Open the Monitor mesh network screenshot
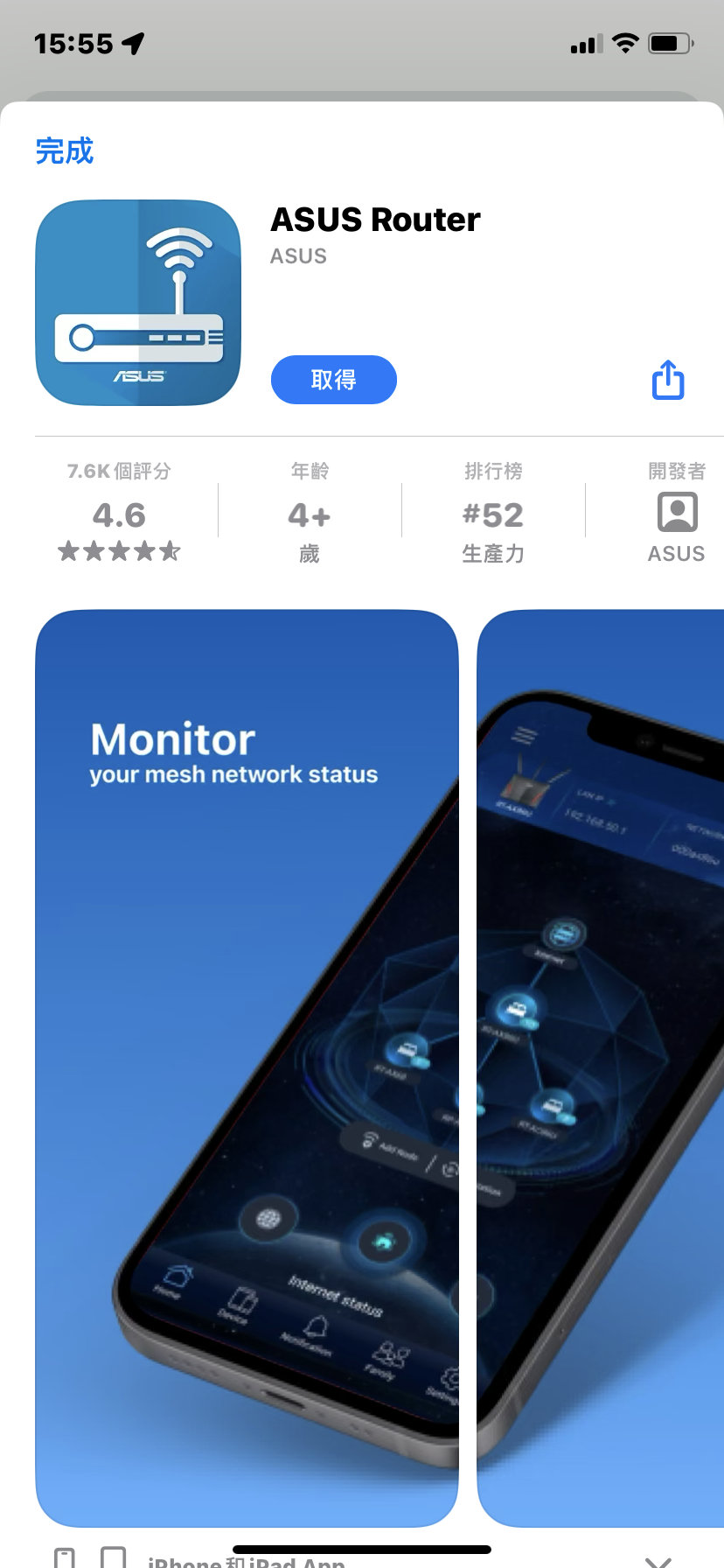The height and width of the screenshot is (1568, 724). [247, 1067]
